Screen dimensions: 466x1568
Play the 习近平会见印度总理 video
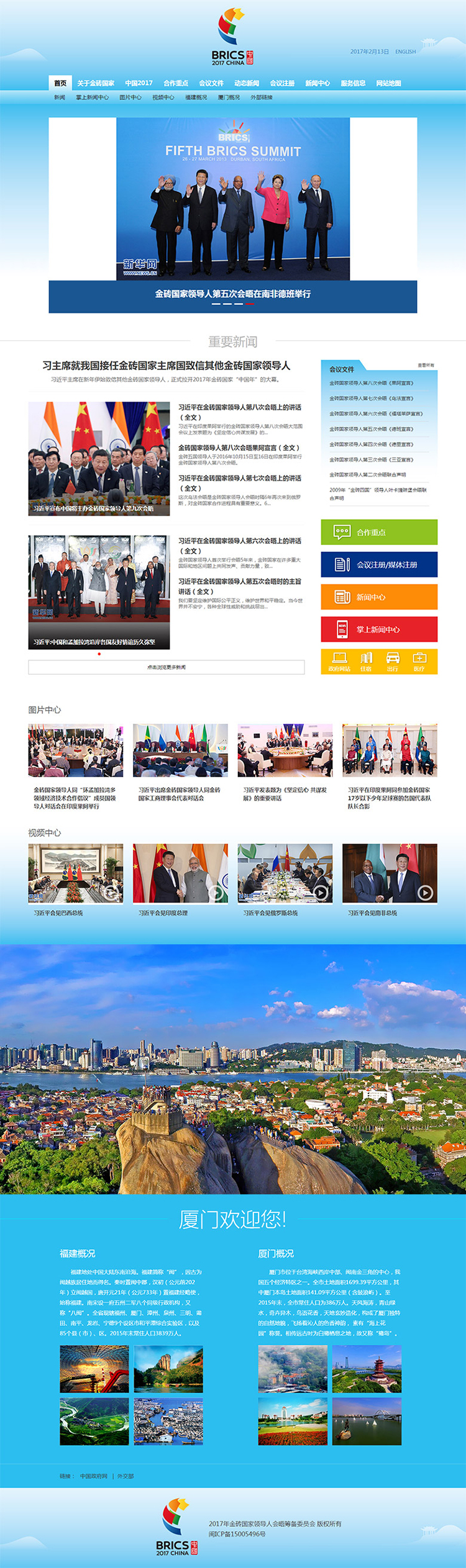[x=180, y=873]
